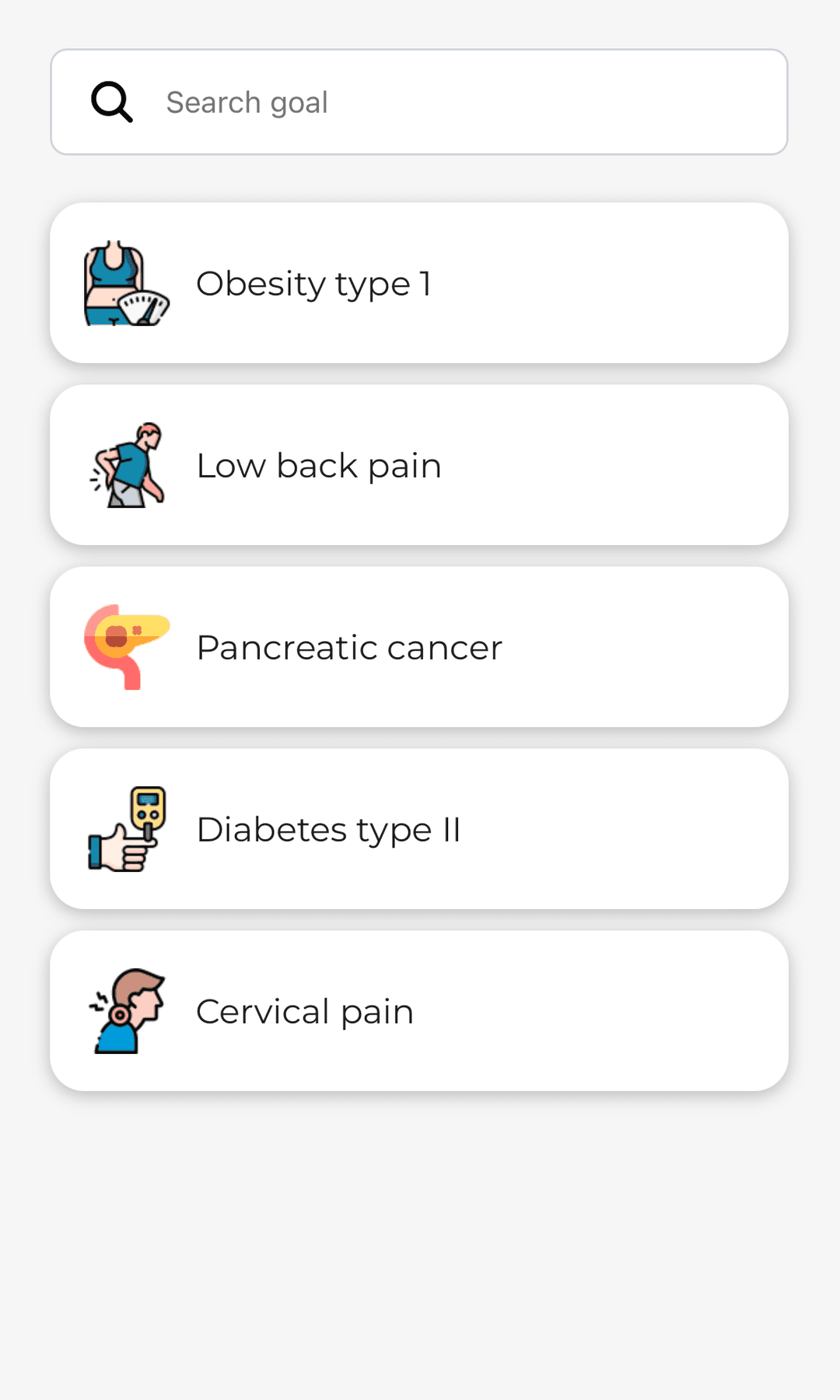Viewport: 840px width, 1400px height.
Task: Tap the thumb holding glucometer illustration
Action: tap(126, 828)
